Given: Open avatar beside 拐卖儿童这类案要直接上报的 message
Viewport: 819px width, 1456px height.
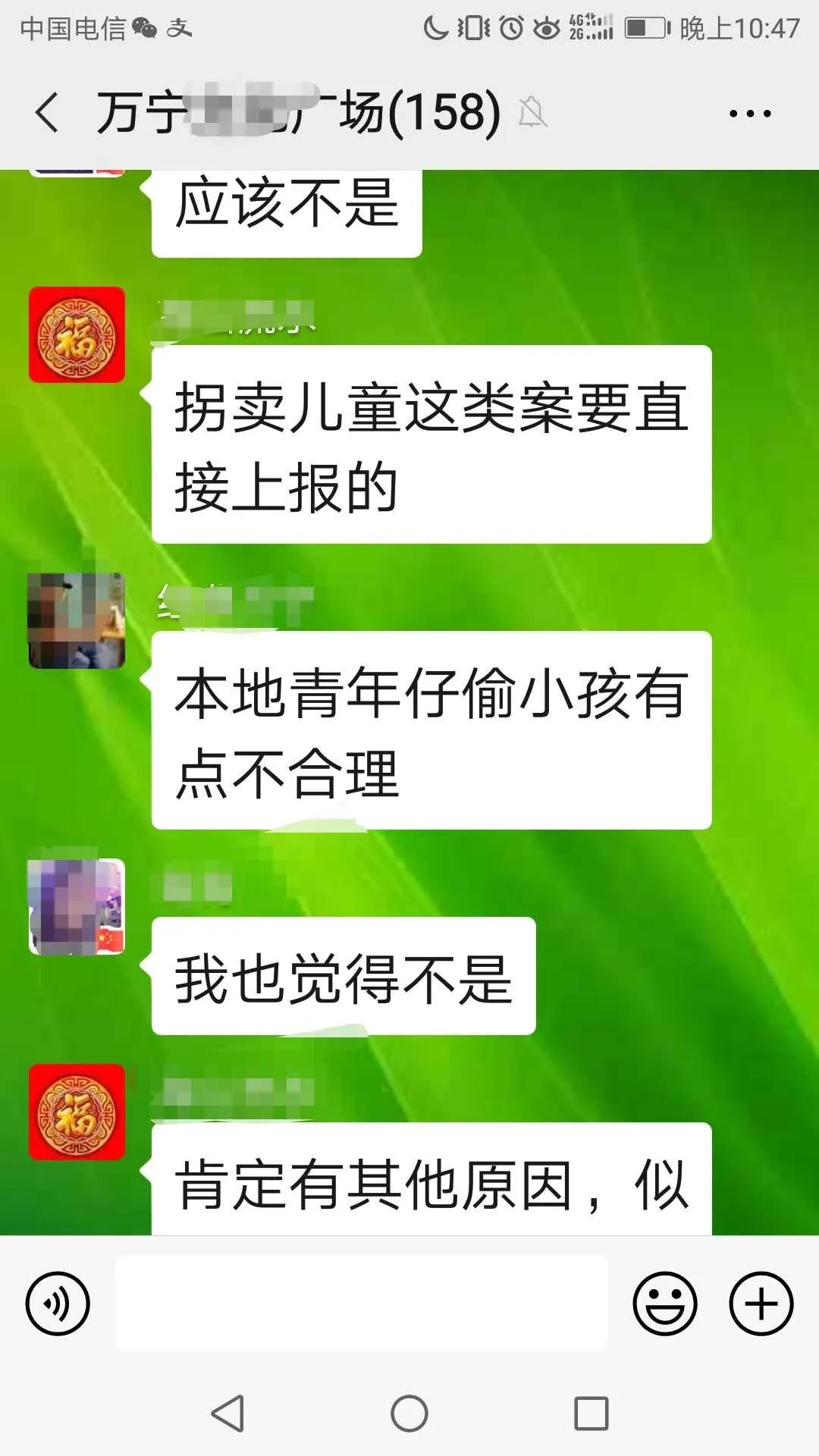Looking at the screenshot, I should tap(77, 334).
